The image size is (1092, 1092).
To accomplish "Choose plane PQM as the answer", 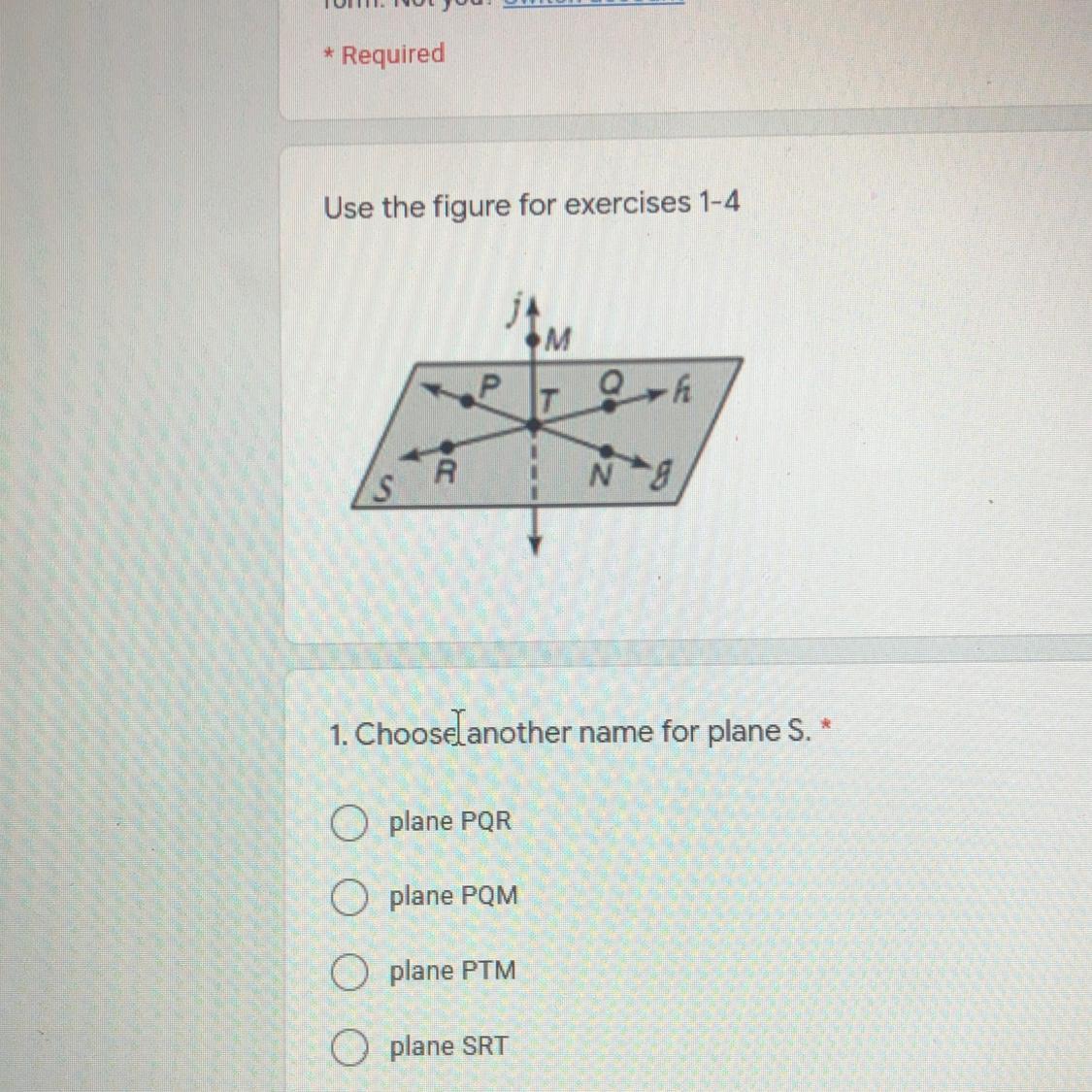I will tap(348, 898).
